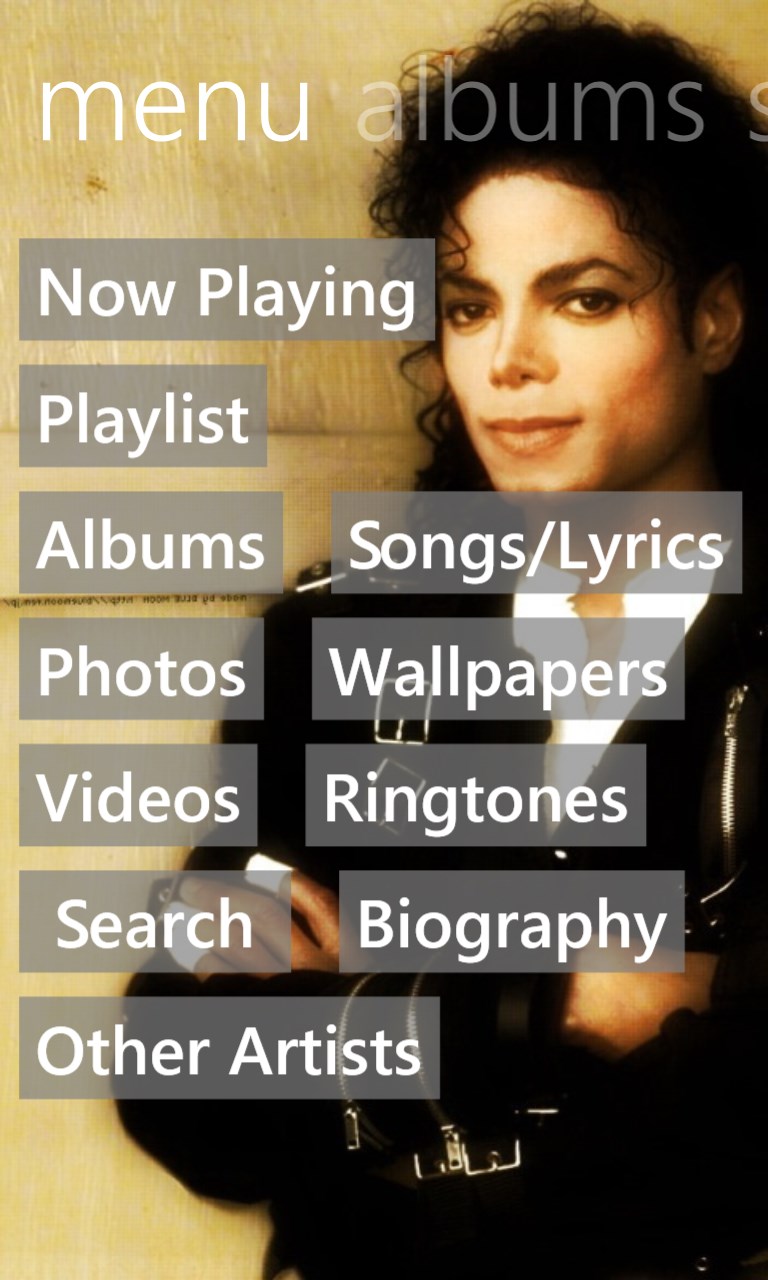The width and height of the screenshot is (768, 1280).
Task: Open Wallpapers section
Action: point(498,668)
